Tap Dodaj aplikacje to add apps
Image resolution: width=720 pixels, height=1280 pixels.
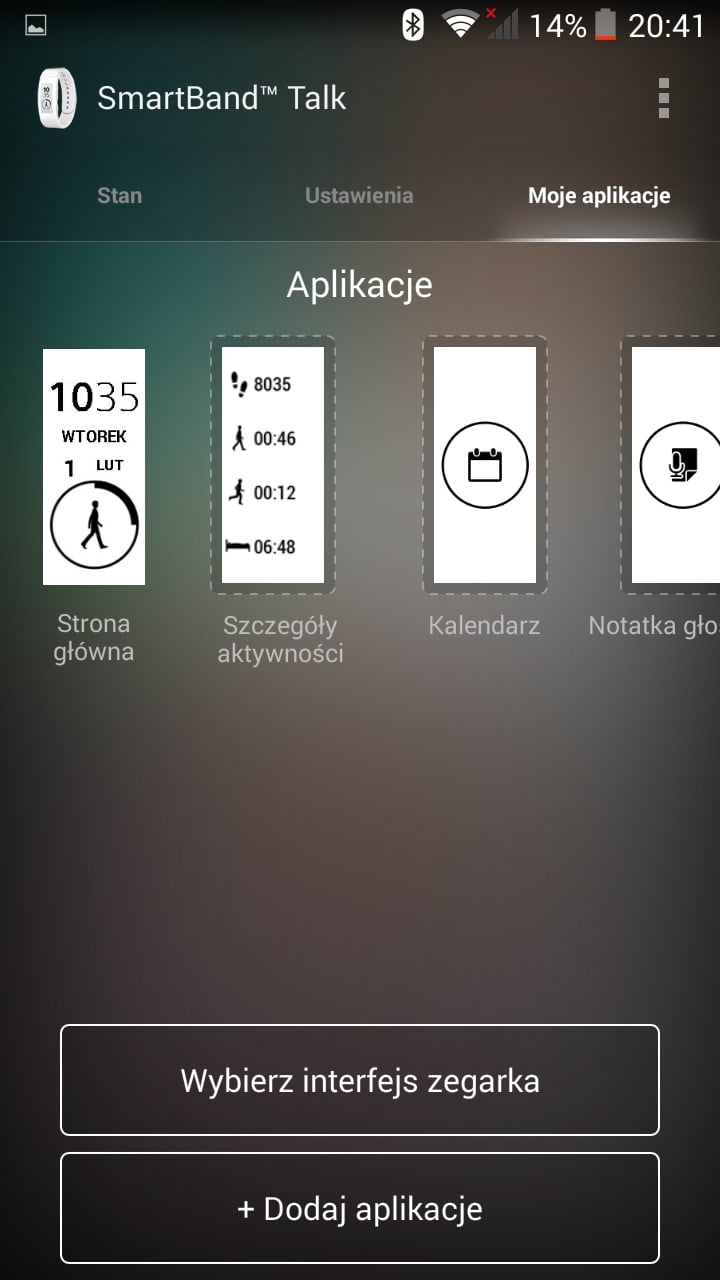point(360,1208)
